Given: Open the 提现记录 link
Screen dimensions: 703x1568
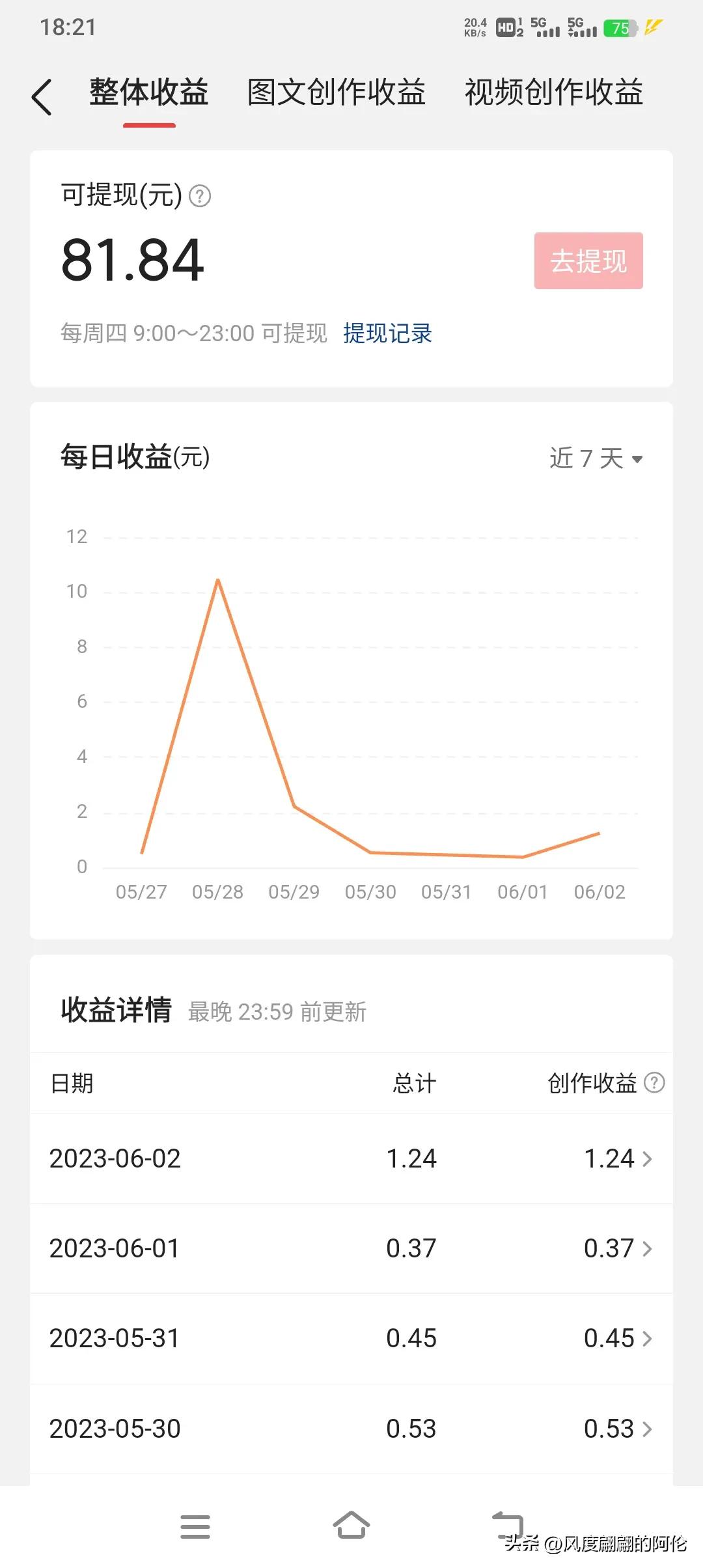Looking at the screenshot, I should [387, 333].
